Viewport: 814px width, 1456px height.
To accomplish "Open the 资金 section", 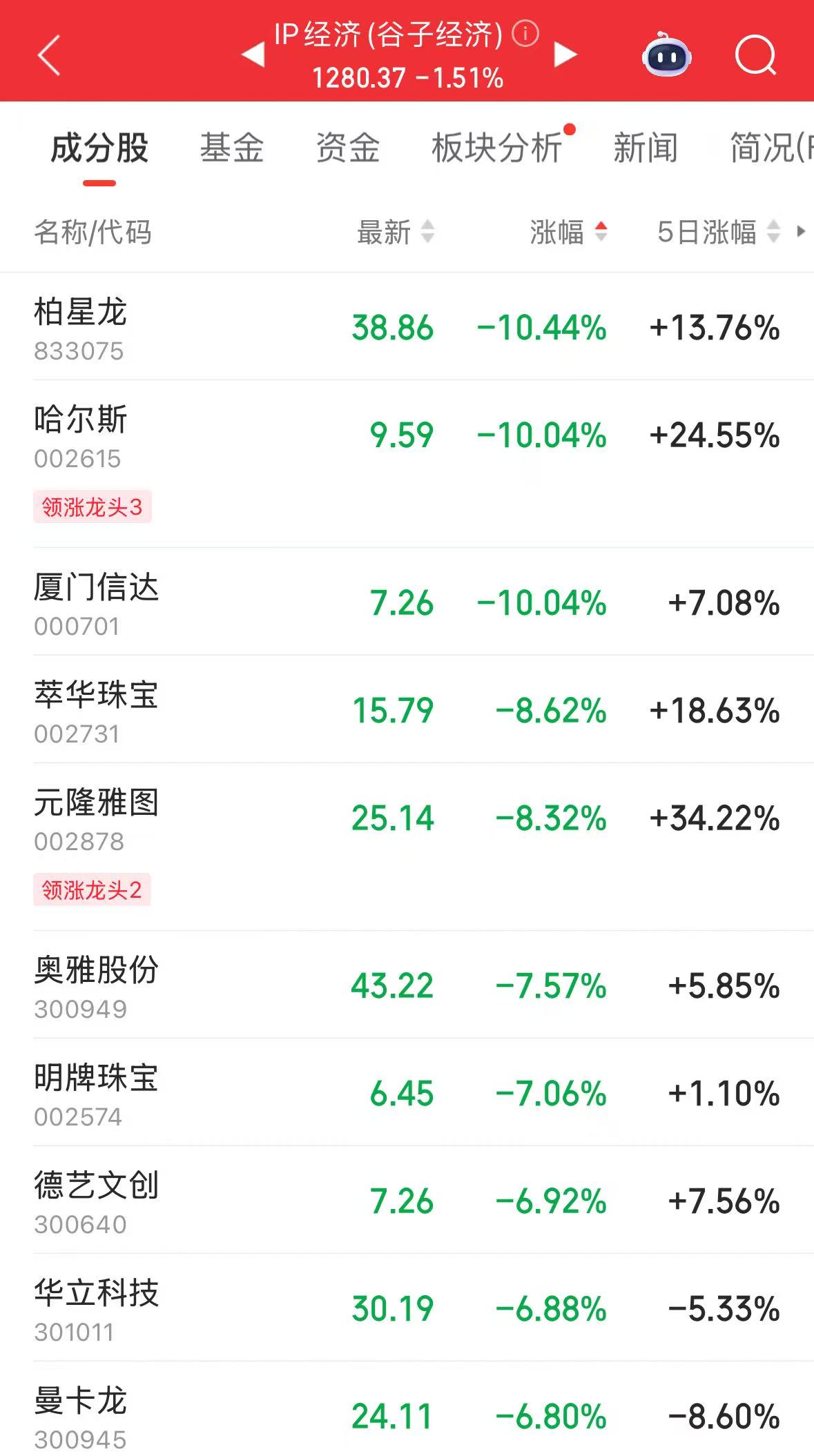I will coord(347,148).
